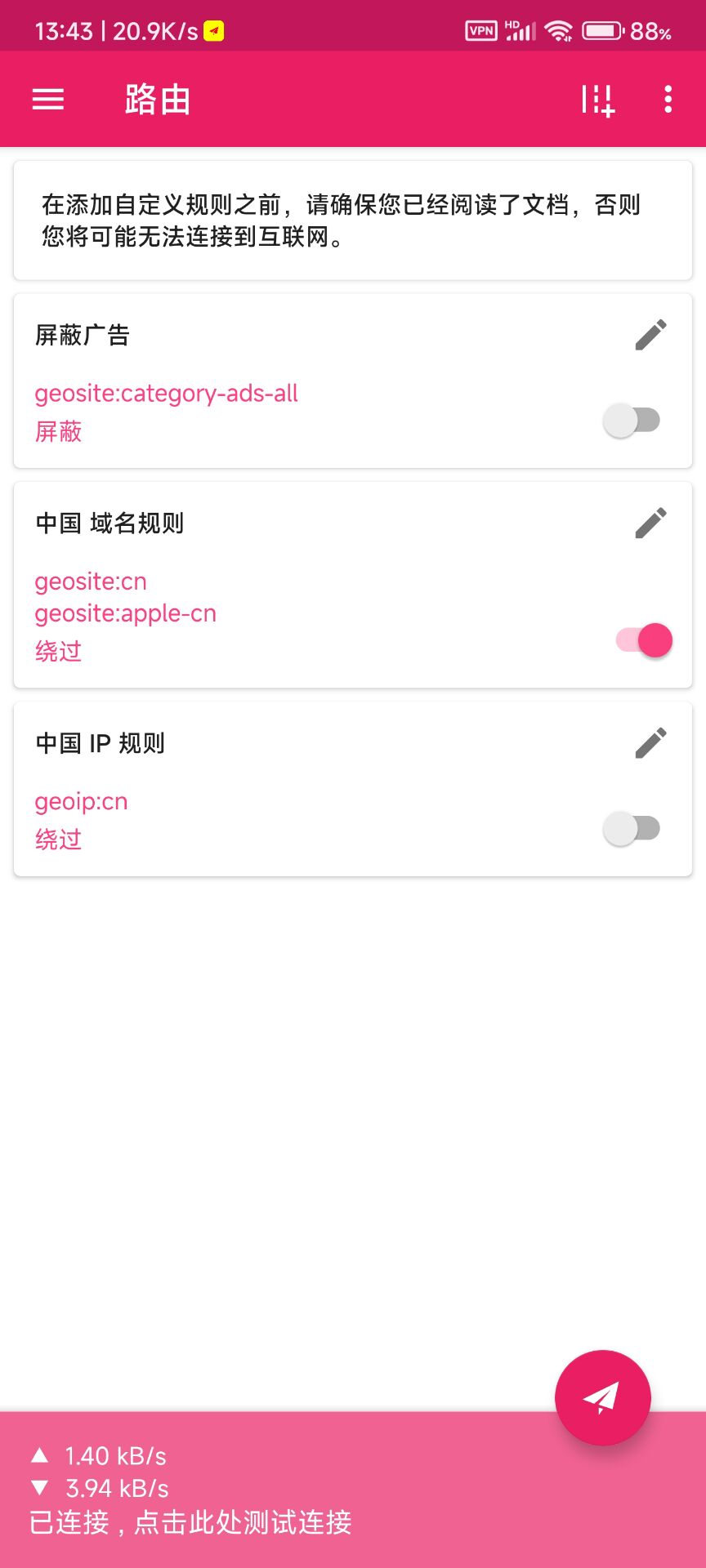Edit the 屏蔽广告 rule
The height and width of the screenshot is (1568, 706).
pyautogui.click(x=651, y=336)
